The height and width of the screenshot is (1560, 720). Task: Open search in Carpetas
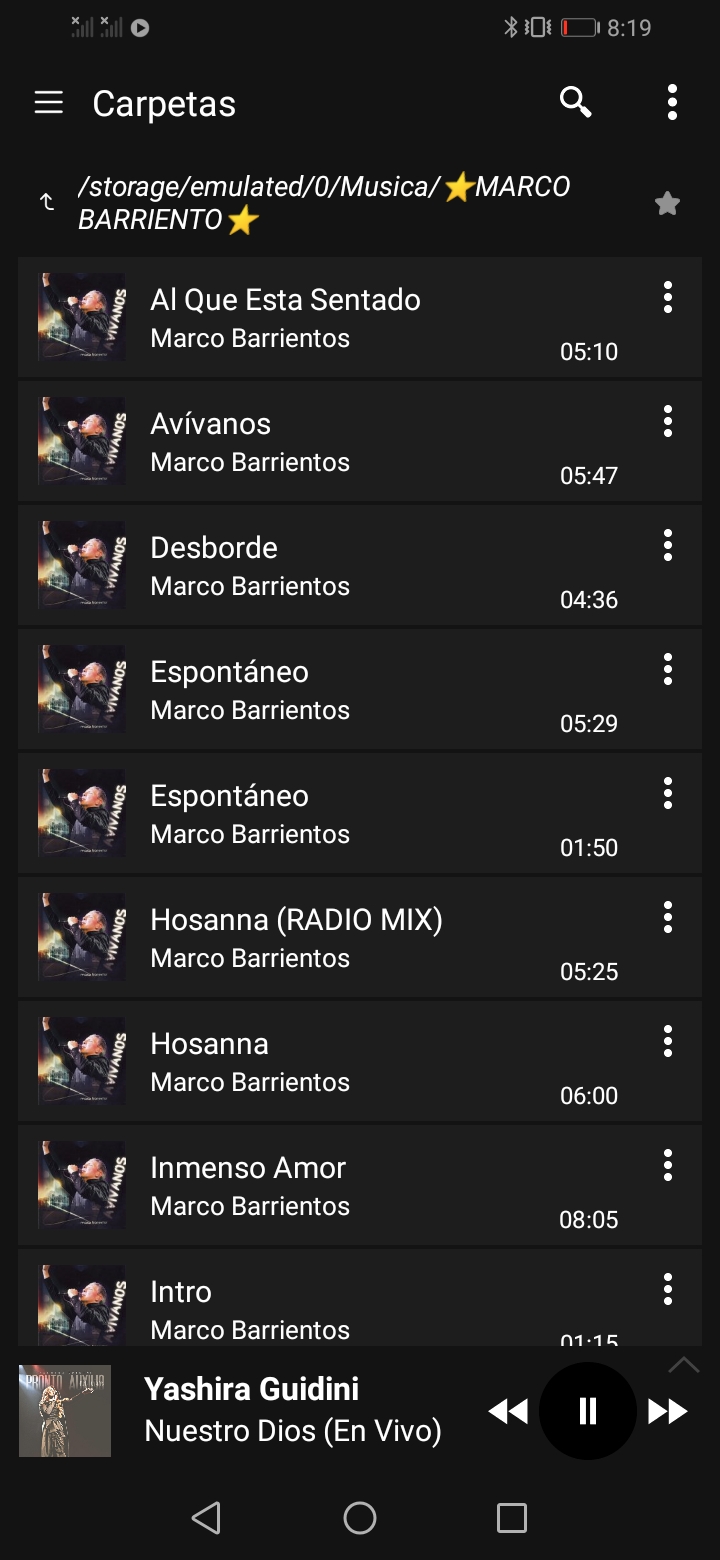click(575, 102)
